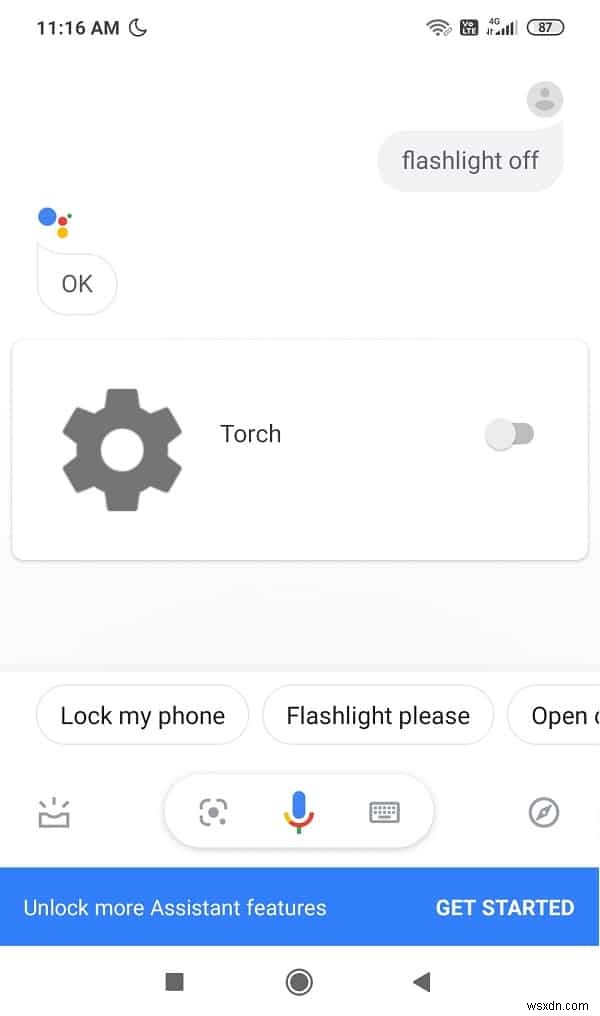
Task: Go back with the navigation bar
Action: click(x=421, y=982)
